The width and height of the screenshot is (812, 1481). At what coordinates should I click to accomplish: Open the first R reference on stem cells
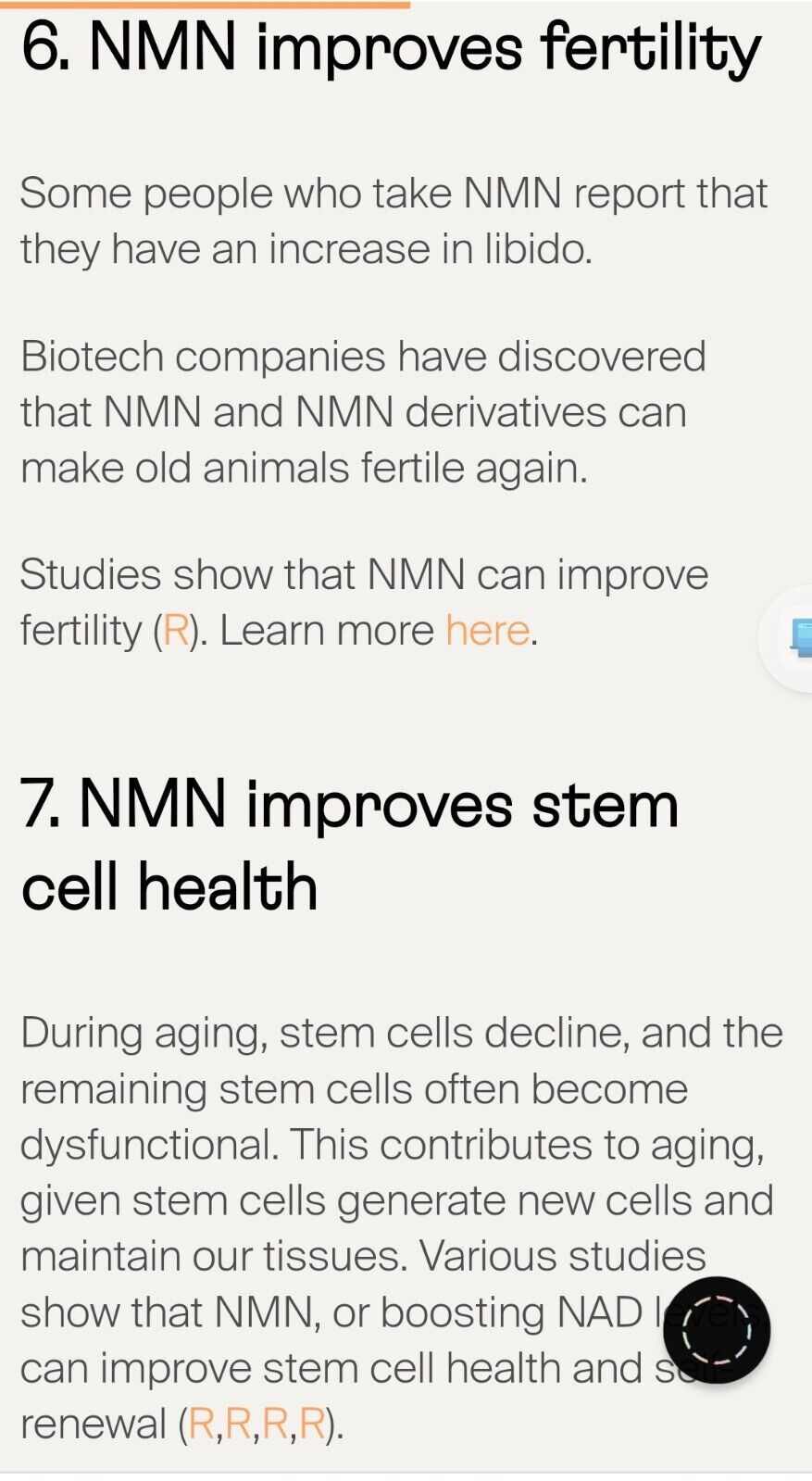201,1424
